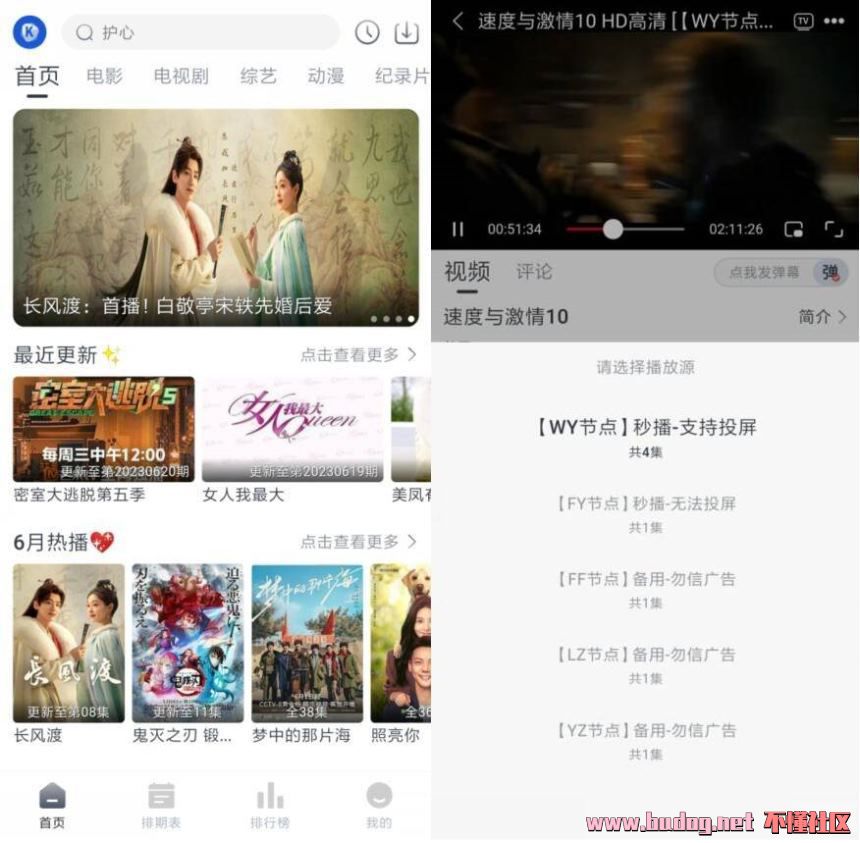Select the WY节点 playback source

646,435
